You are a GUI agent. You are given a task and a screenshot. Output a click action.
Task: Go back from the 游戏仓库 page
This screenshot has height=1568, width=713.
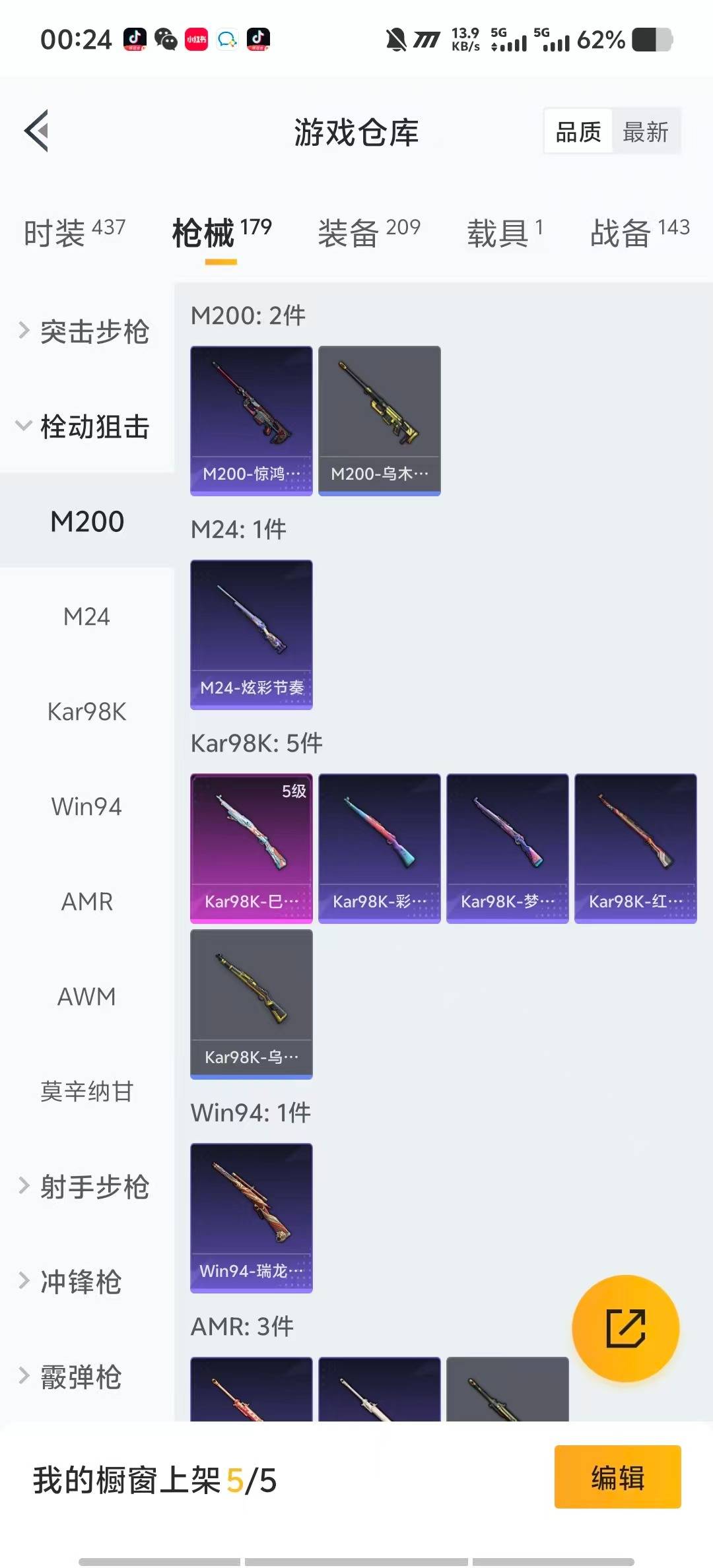click(37, 131)
